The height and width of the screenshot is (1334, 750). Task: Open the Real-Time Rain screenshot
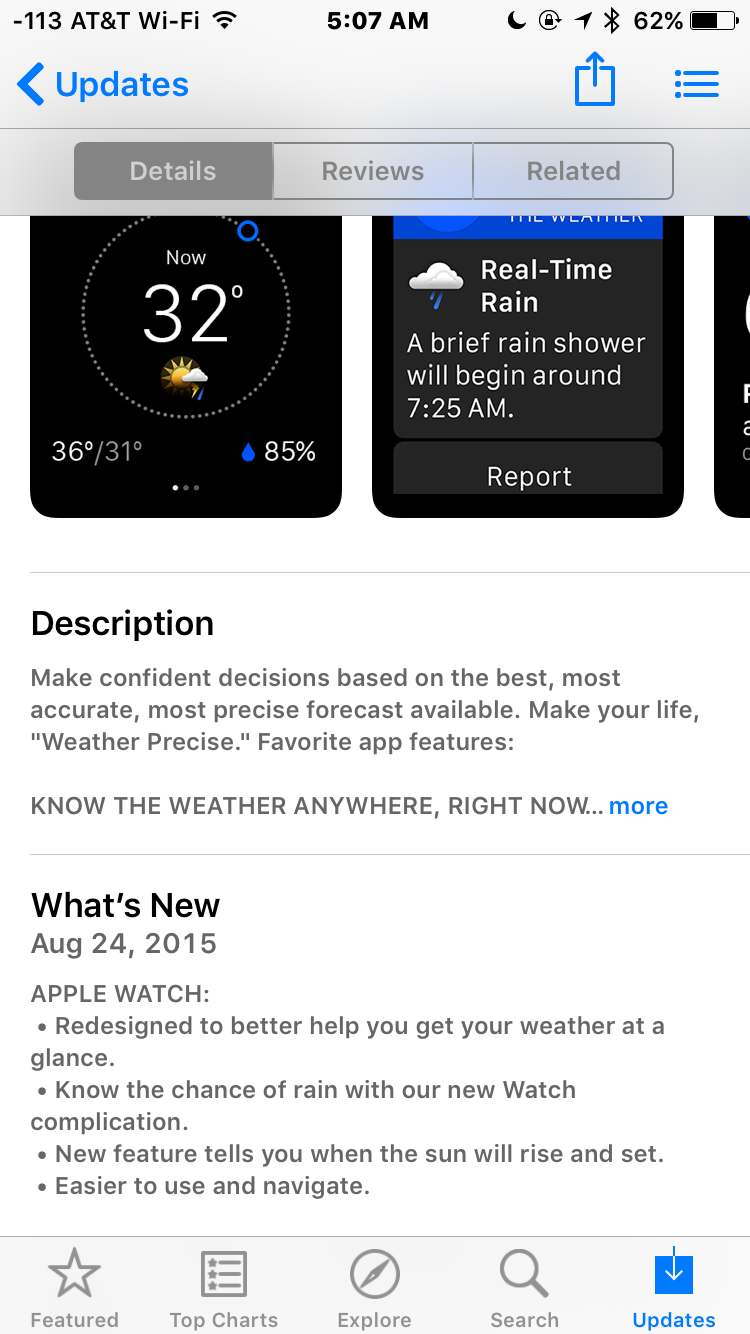(x=528, y=365)
